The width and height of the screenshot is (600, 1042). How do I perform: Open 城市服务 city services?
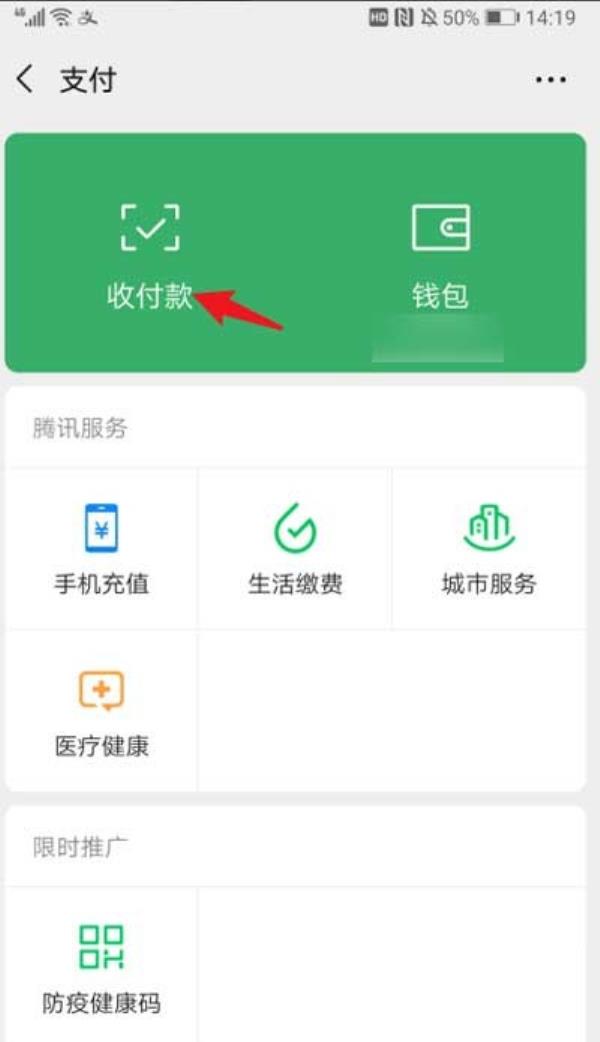coord(489,549)
